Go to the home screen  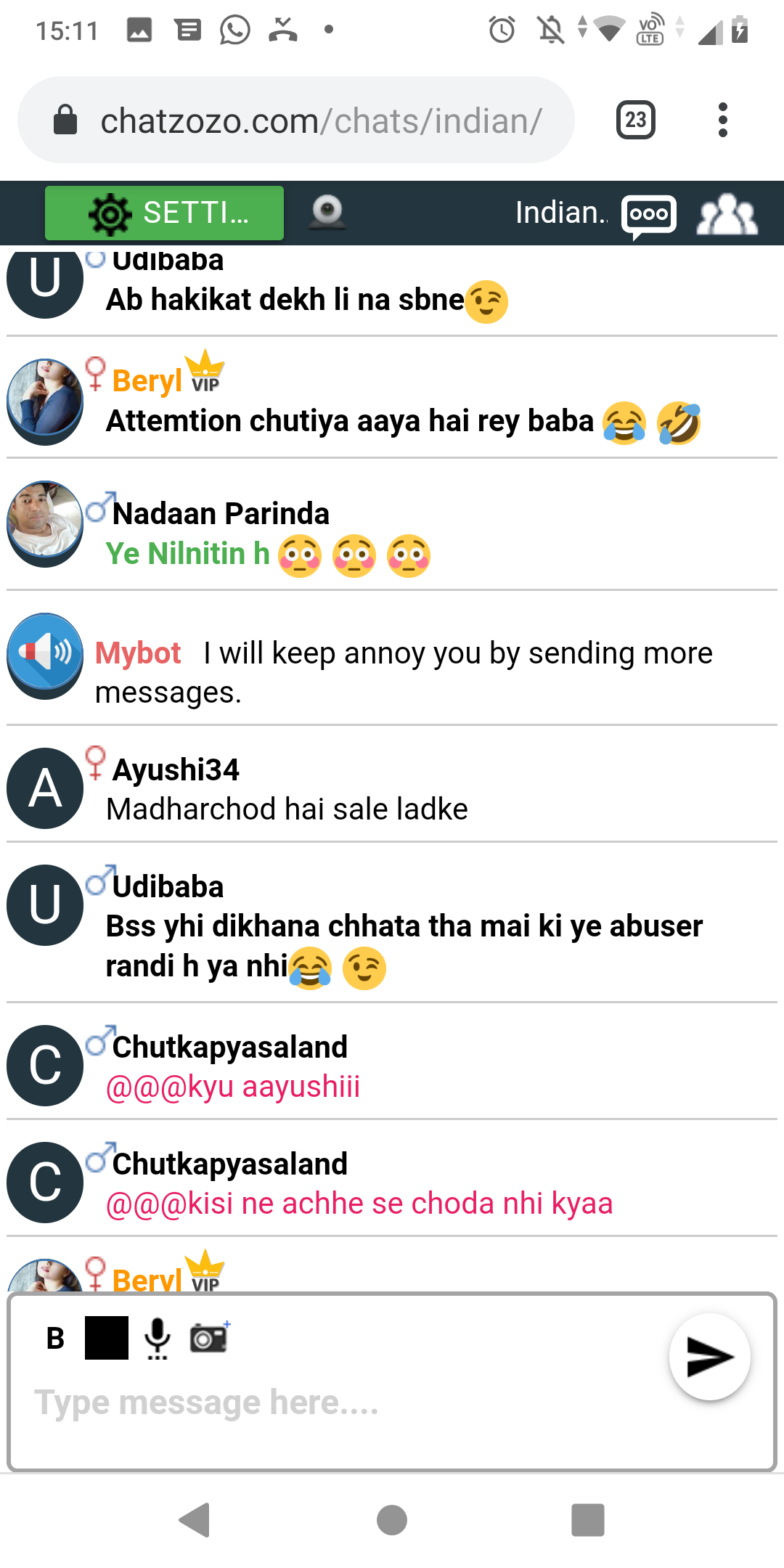click(x=392, y=1520)
